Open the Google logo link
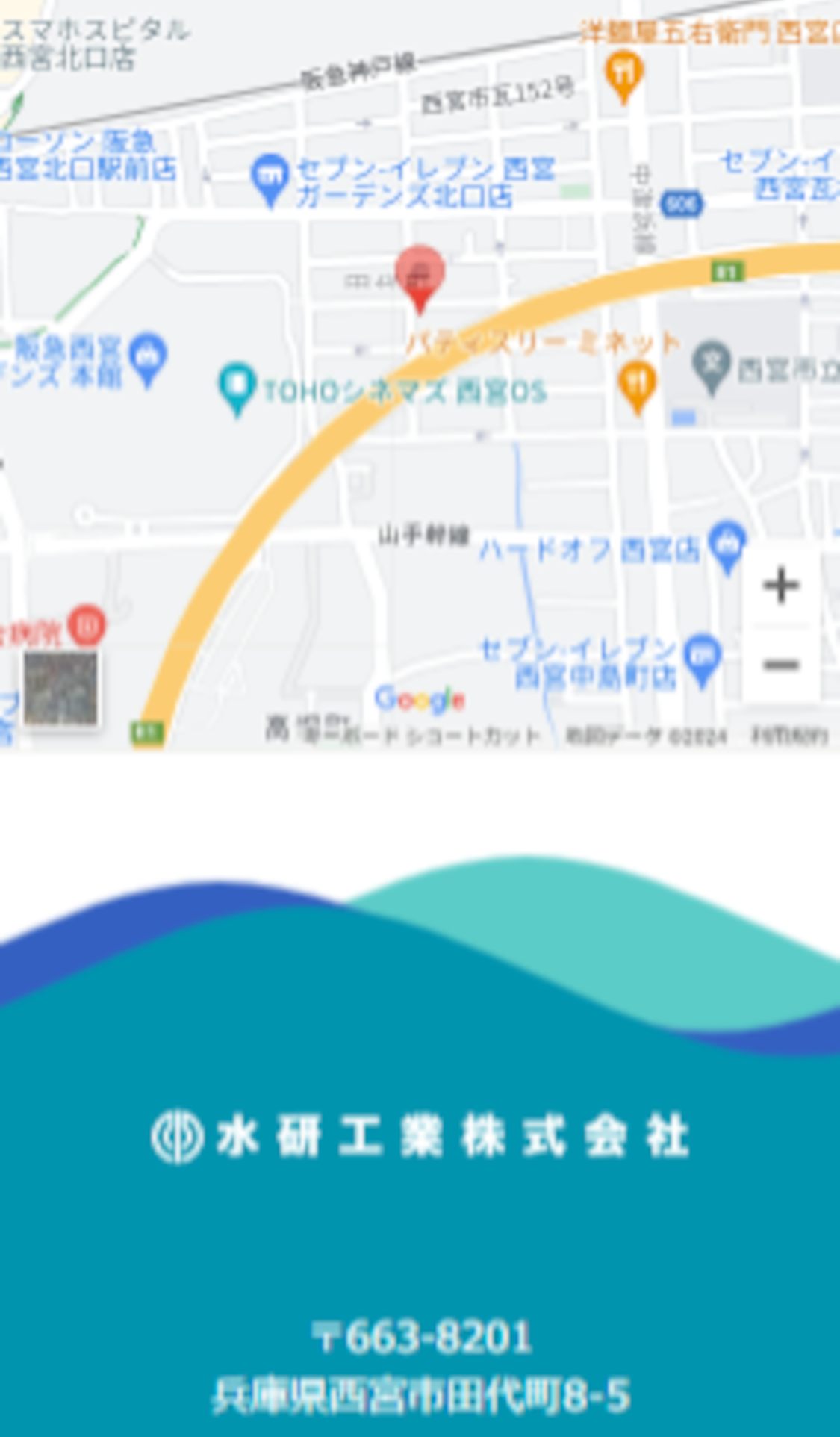The width and height of the screenshot is (840, 1437). coord(419,700)
